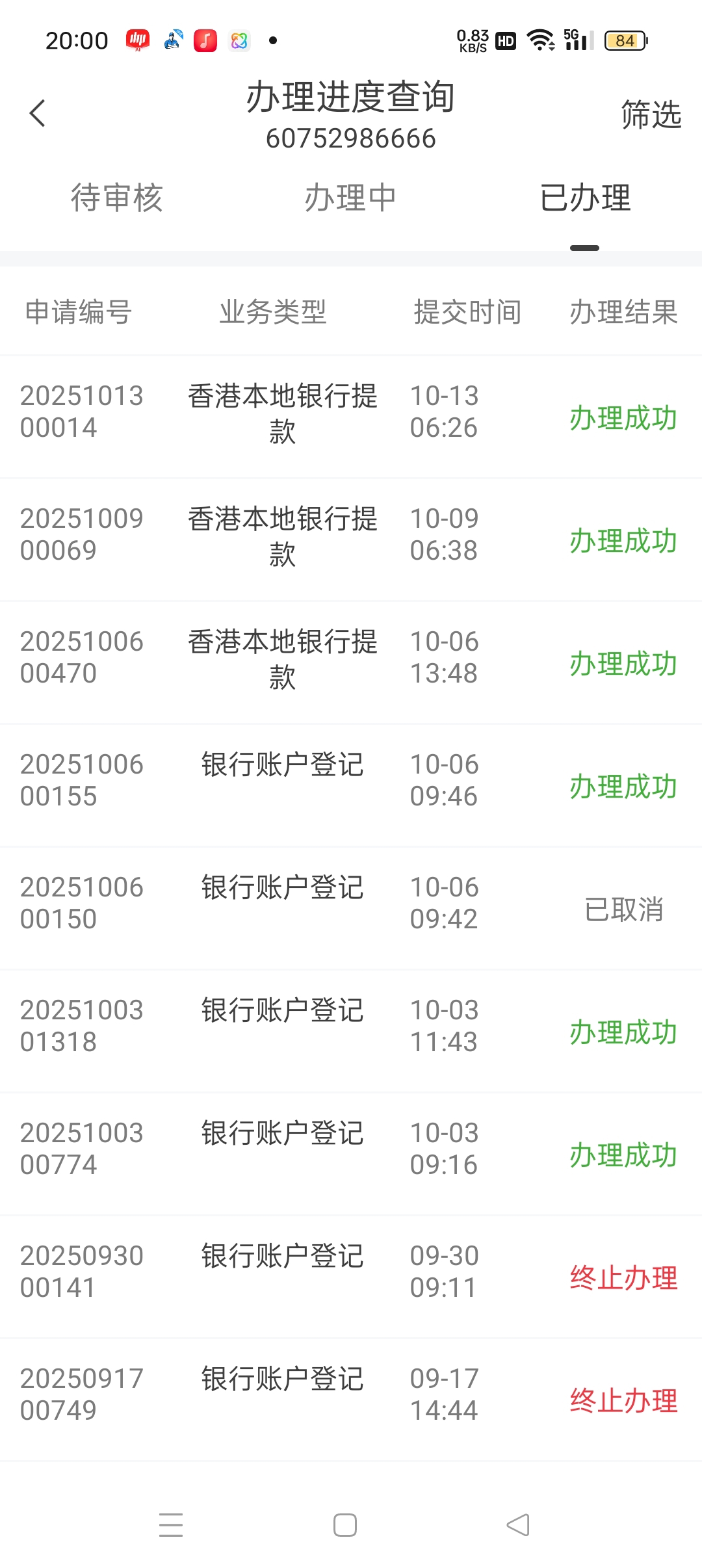Viewport: 702px width, 1568px height.
Task: Switch to the 待审核 tab
Action: 117,198
